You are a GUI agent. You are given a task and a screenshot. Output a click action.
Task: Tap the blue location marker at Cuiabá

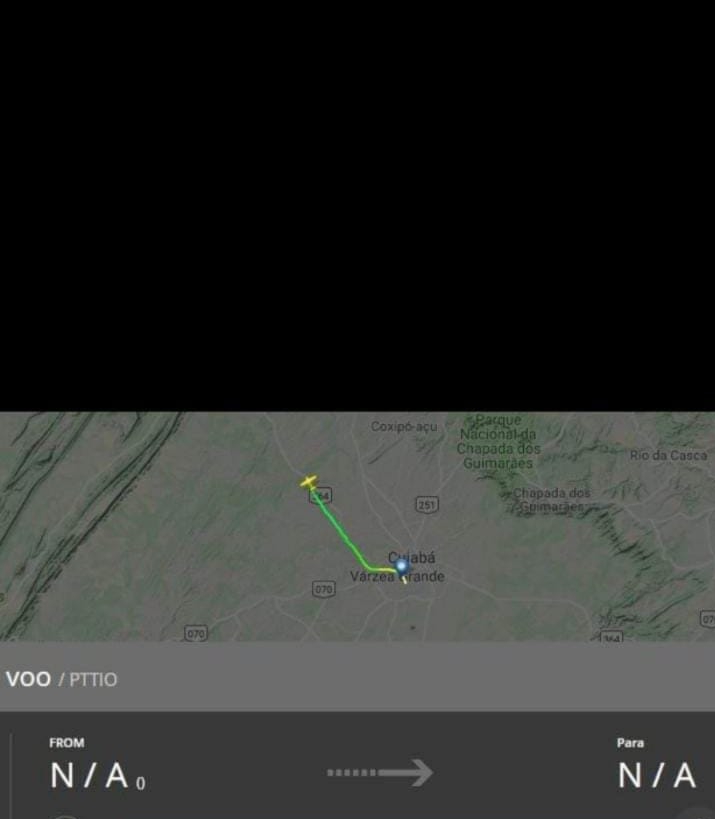[x=402, y=566]
